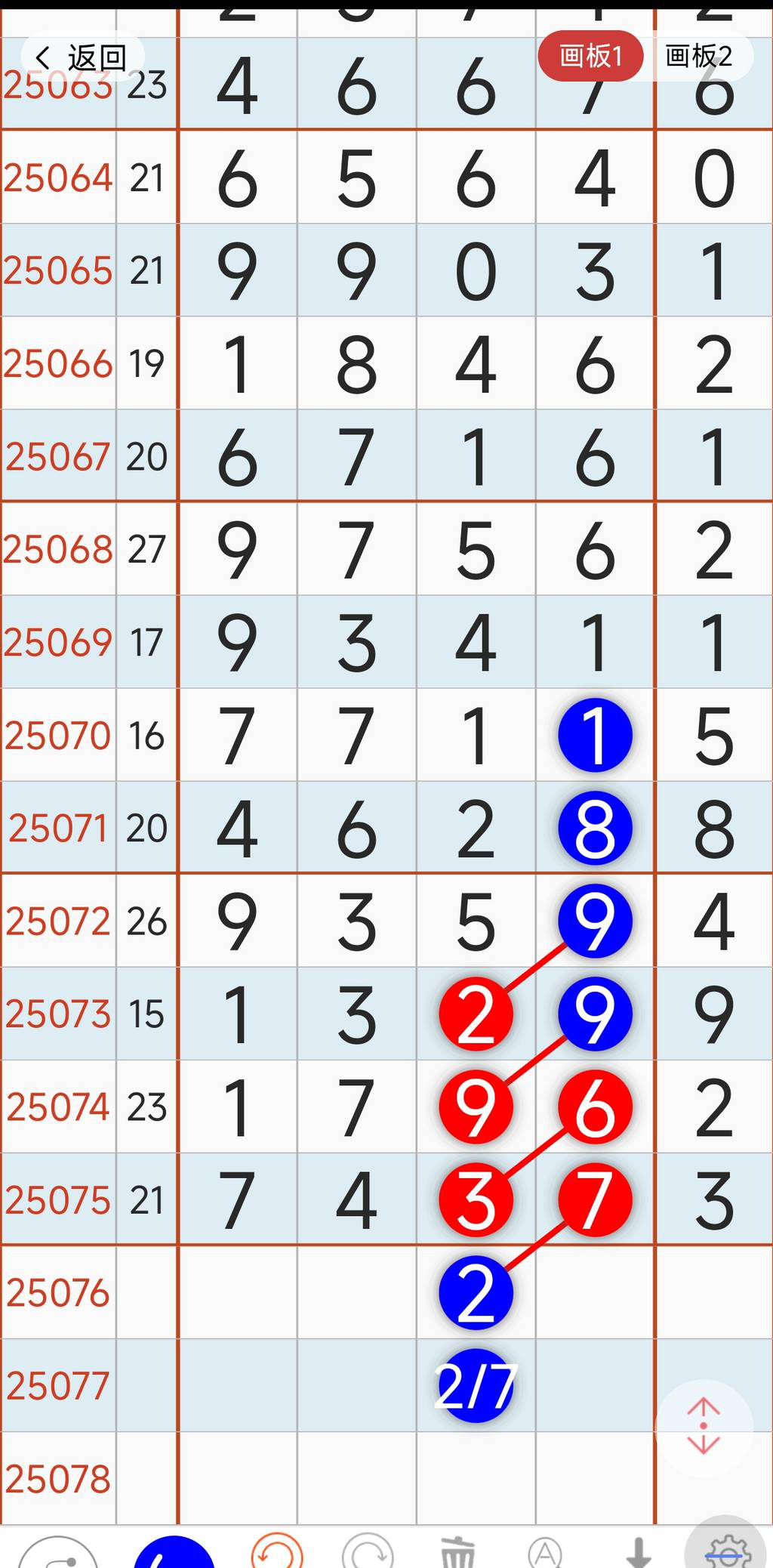The image size is (773, 1568).
Task: Go back with the 返回 button
Action: point(82,57)
